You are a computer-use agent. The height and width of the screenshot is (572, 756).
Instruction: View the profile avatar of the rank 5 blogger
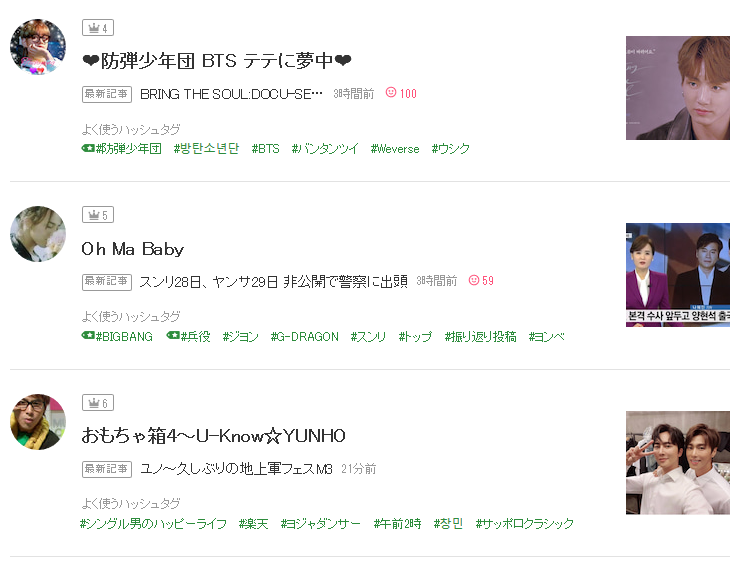tap(38, 234)
